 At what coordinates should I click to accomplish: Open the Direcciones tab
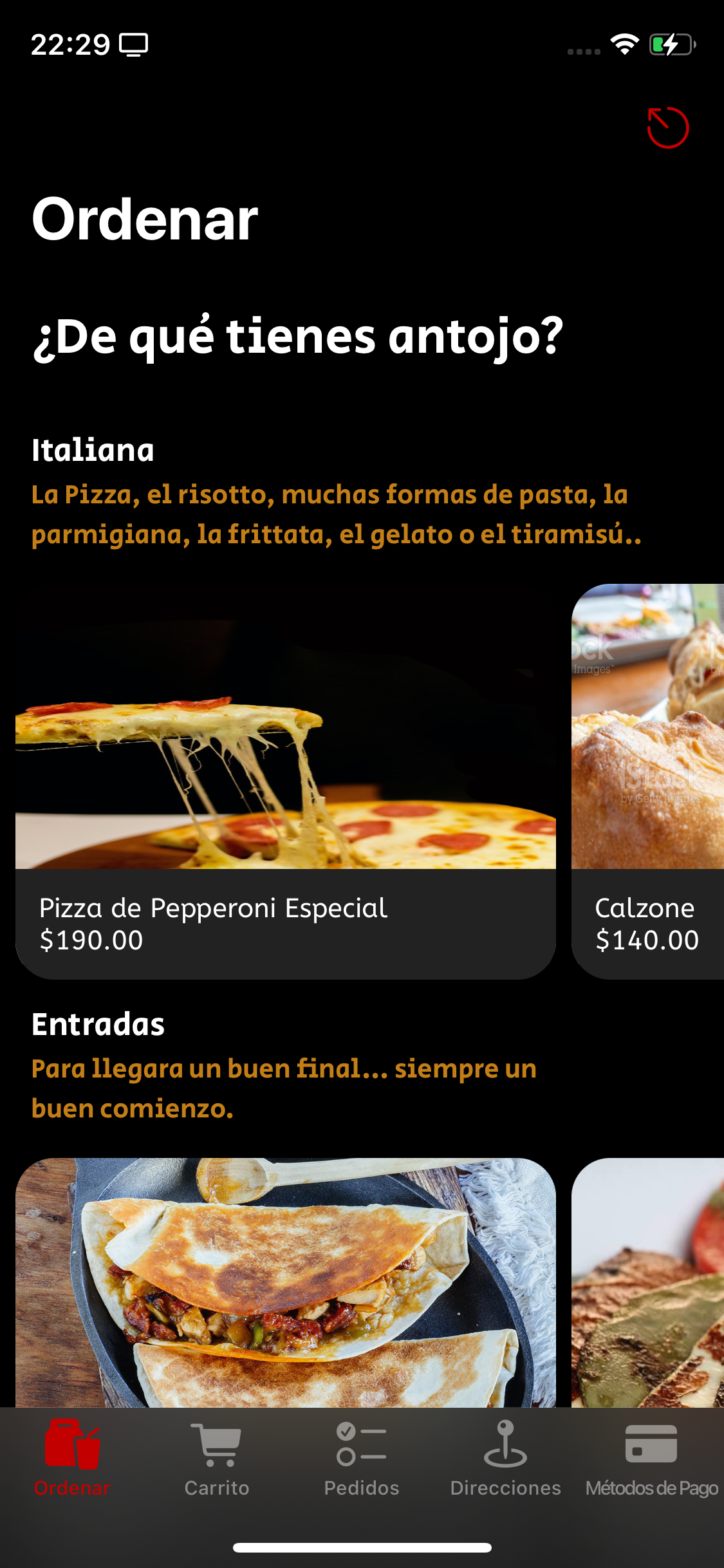pos(505,1458)
